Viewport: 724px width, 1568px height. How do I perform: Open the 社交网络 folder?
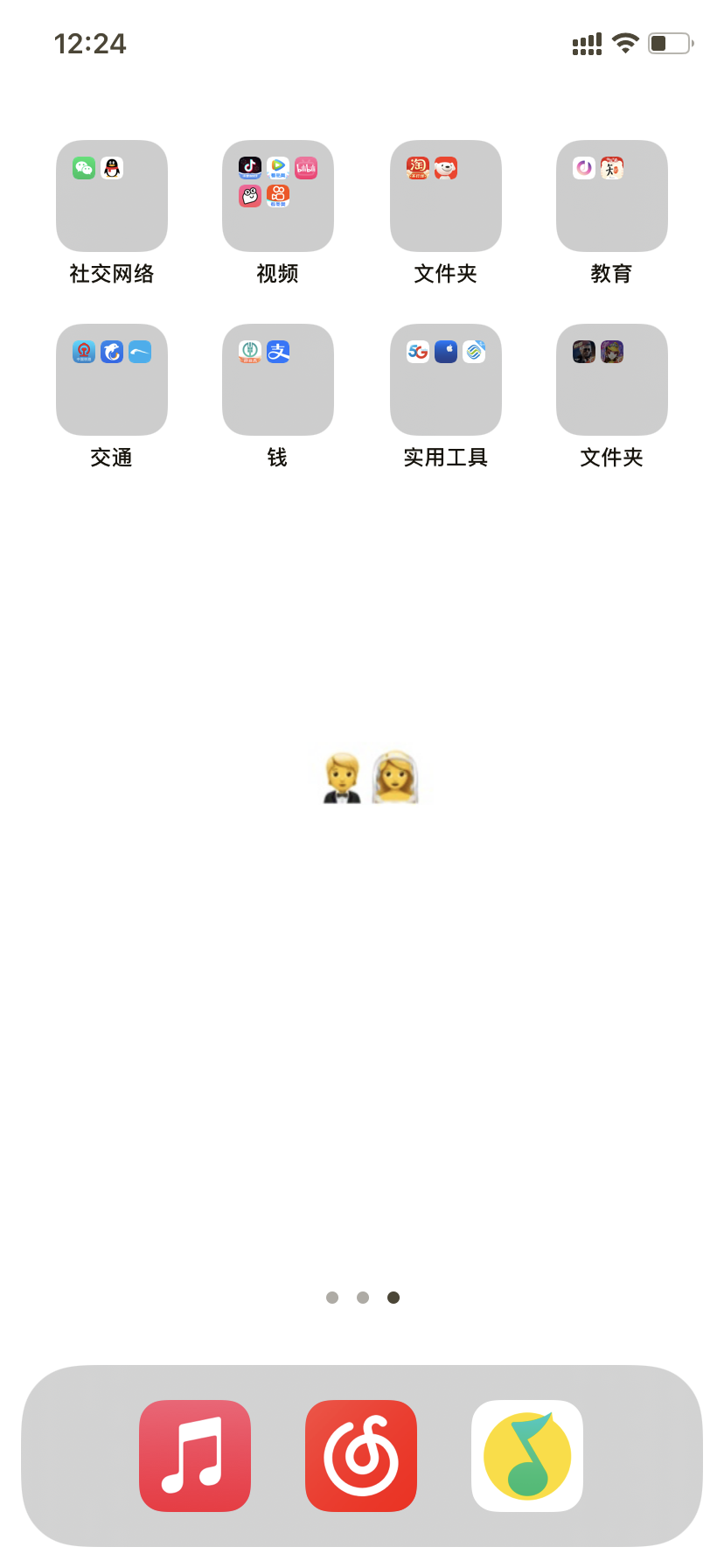pos(112,196)
